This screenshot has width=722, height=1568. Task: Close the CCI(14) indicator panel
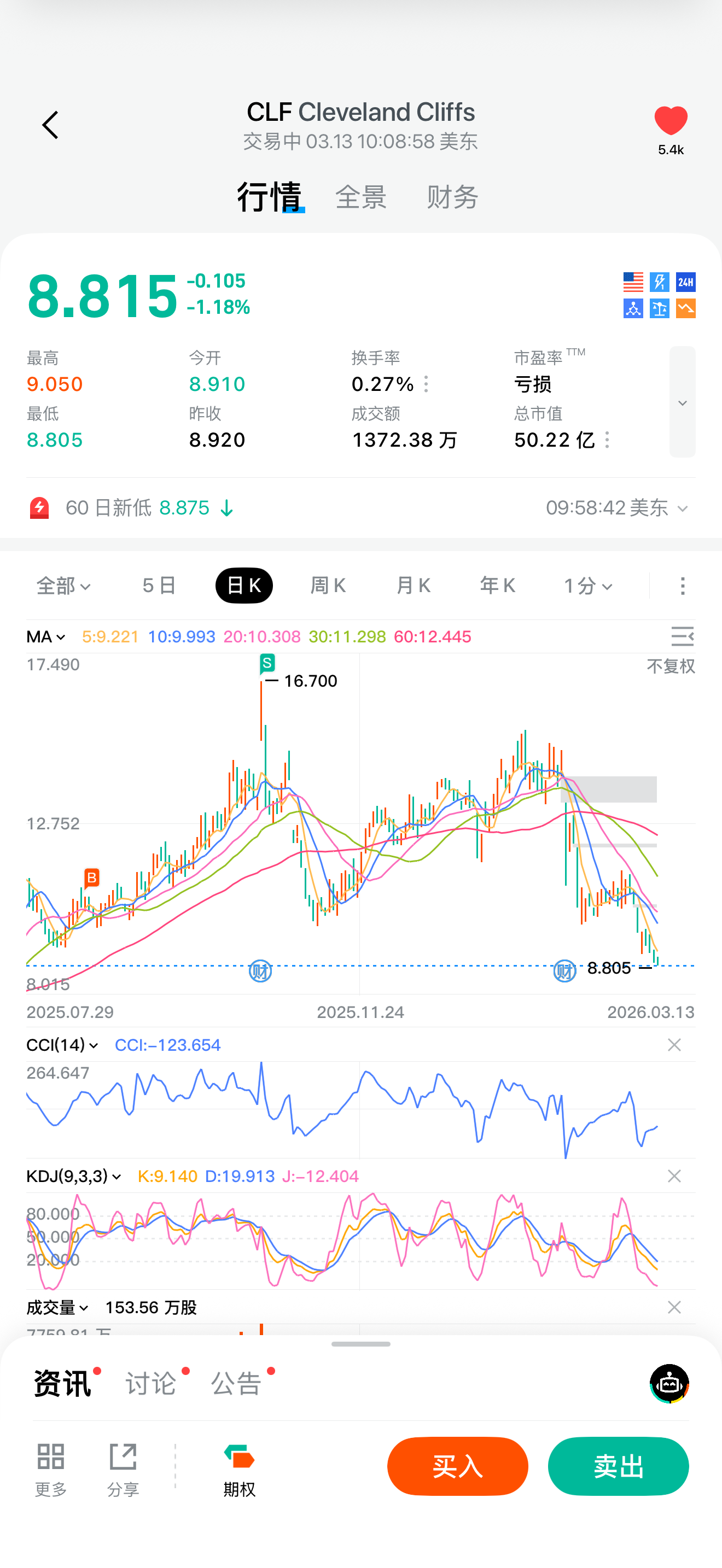674,1045
